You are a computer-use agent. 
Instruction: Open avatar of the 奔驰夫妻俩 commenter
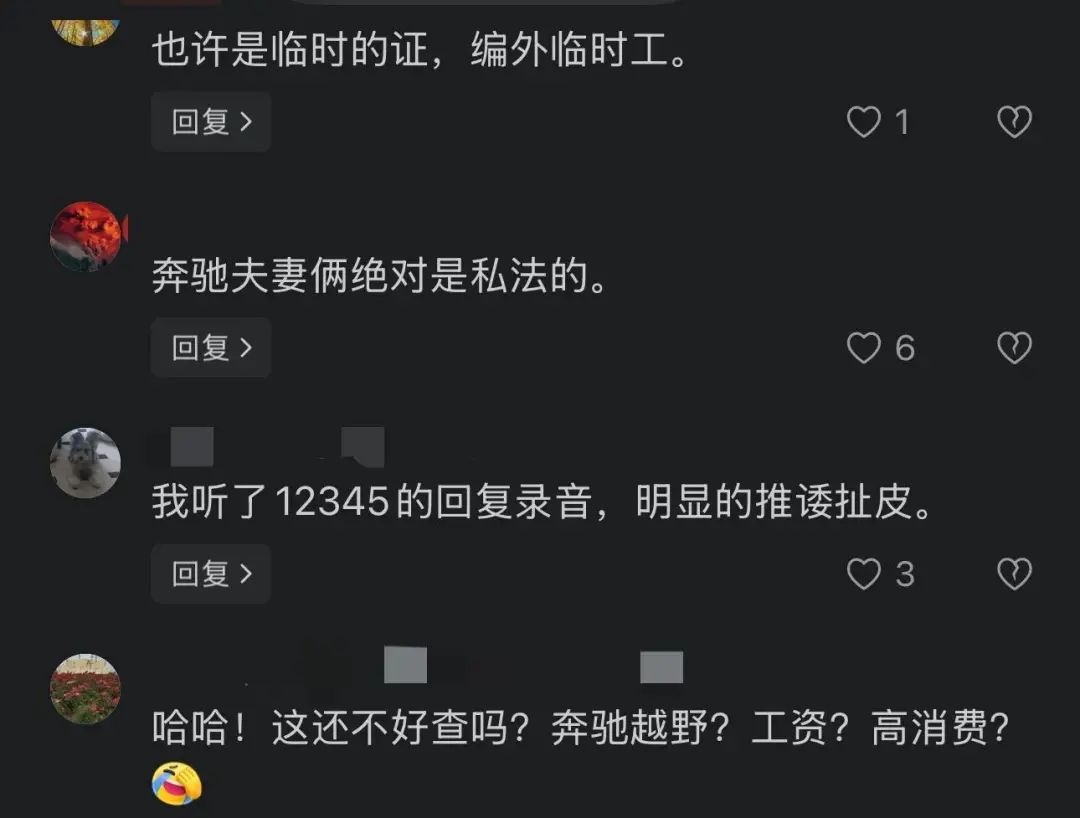[85, 237]
